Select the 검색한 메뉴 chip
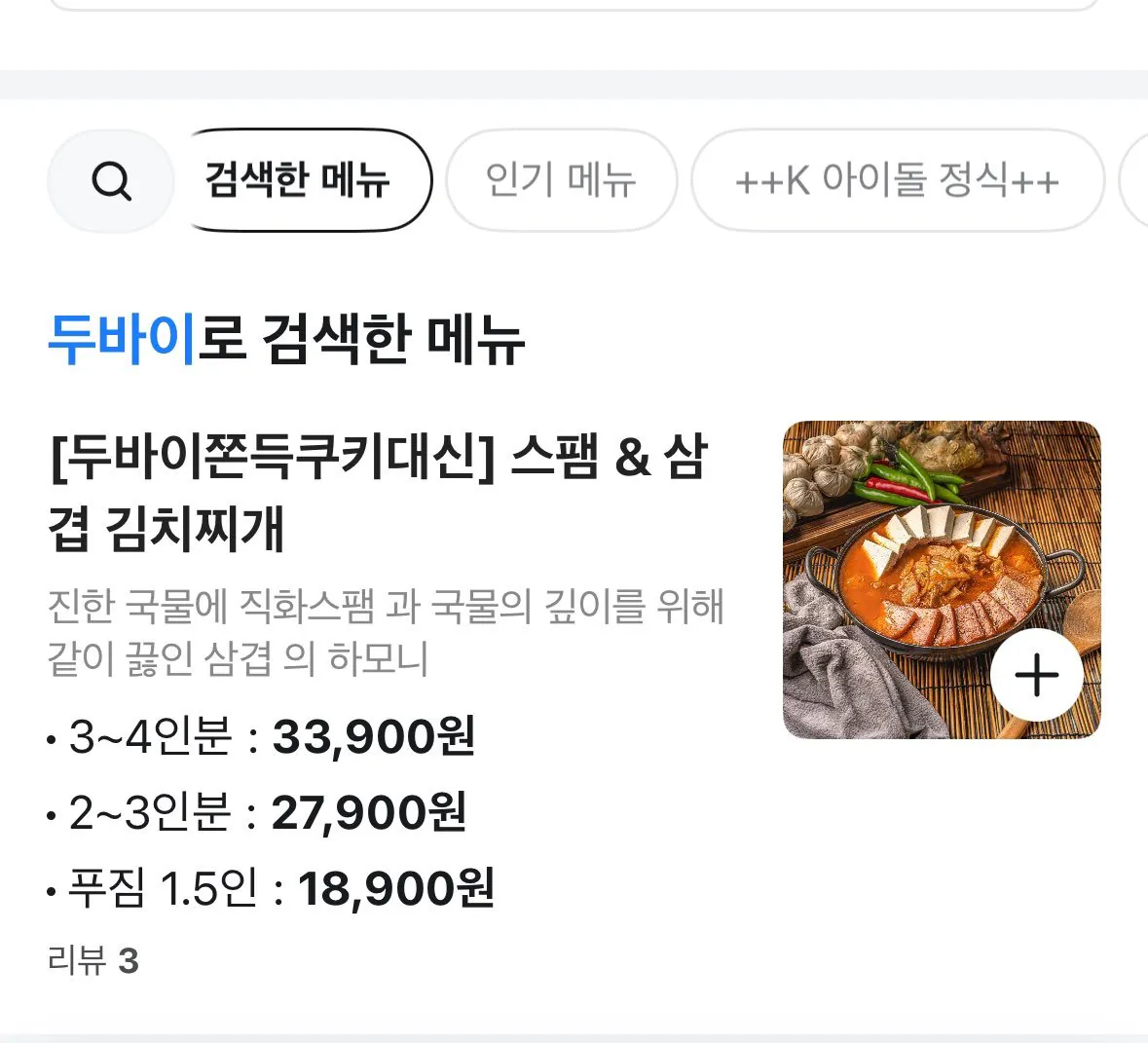 [x=298, y=181]
